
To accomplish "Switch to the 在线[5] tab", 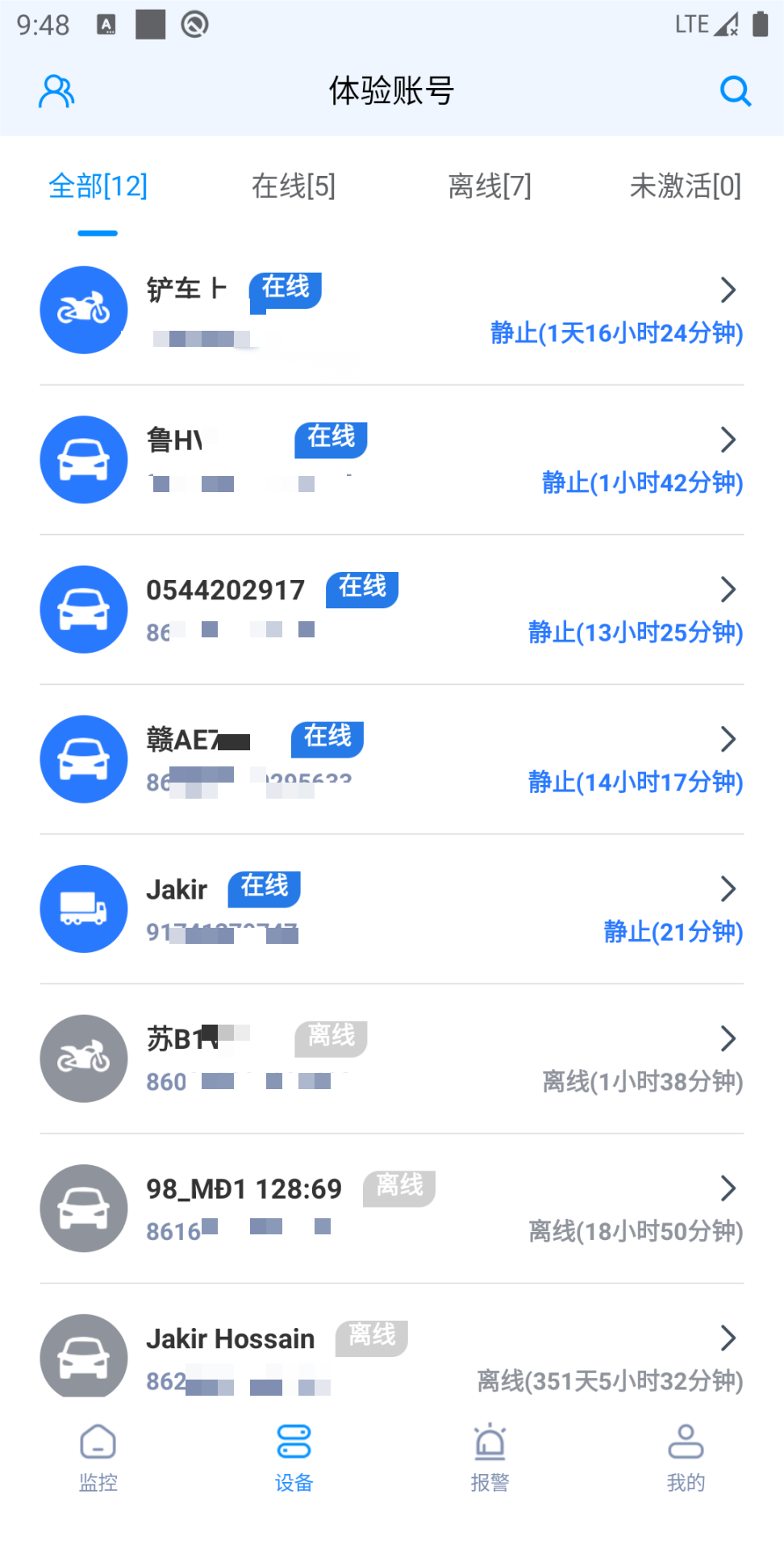I will (294, 186).
